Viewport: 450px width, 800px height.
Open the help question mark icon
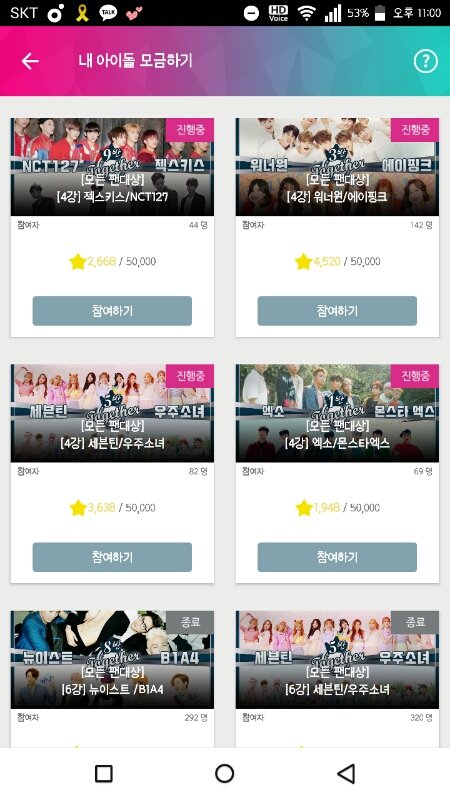(x=426, y=61)
